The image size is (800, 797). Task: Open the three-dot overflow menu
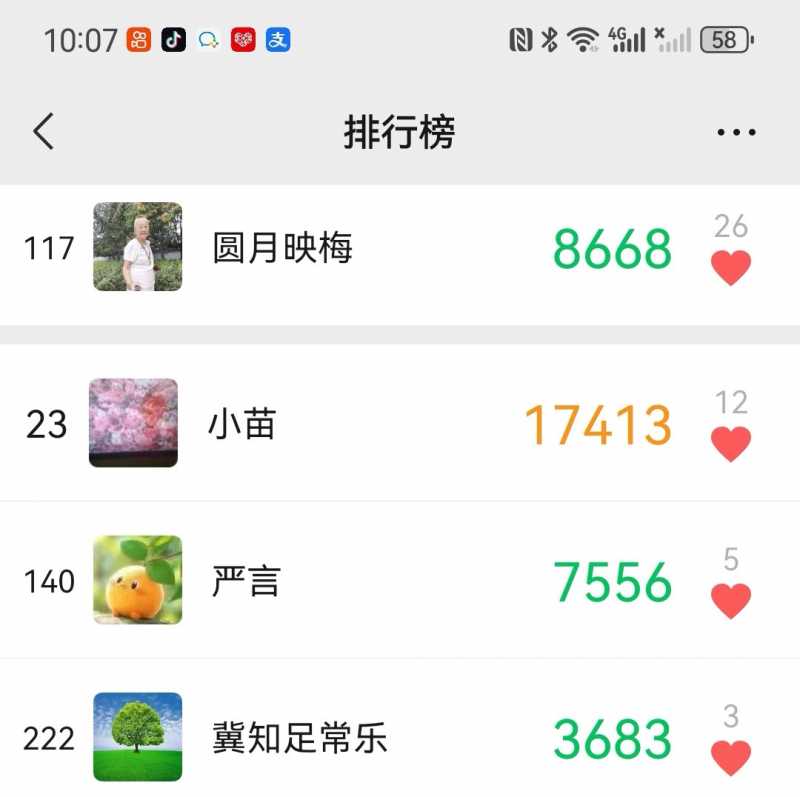point(736,132)
